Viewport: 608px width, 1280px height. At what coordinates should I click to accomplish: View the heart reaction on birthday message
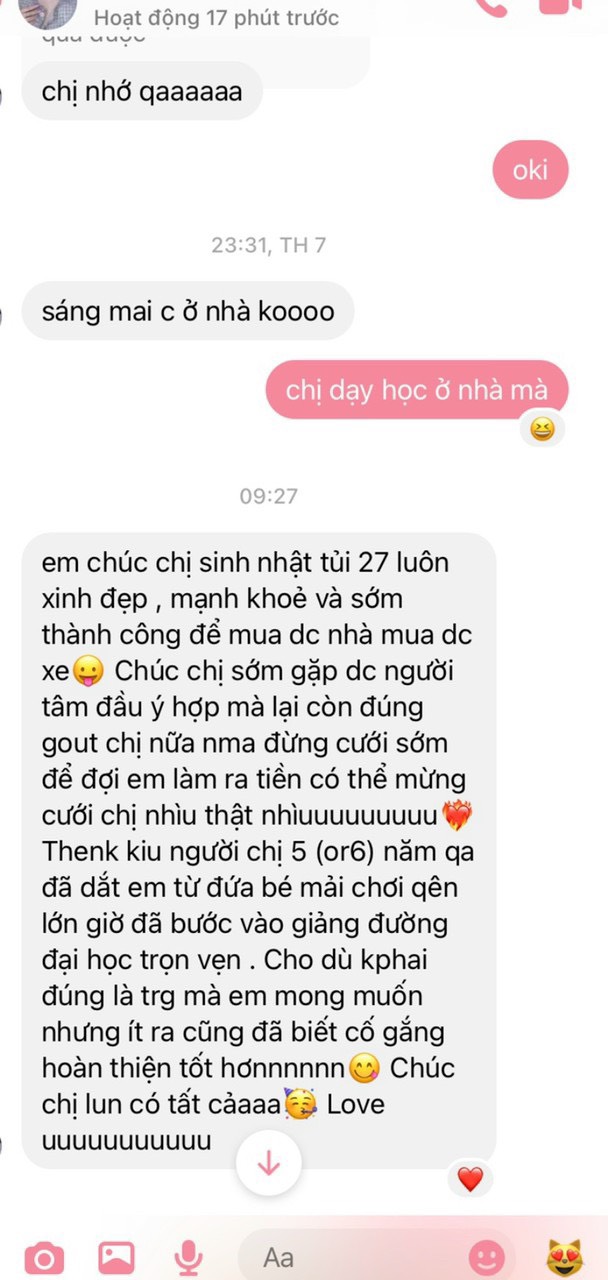point(470,1179)
